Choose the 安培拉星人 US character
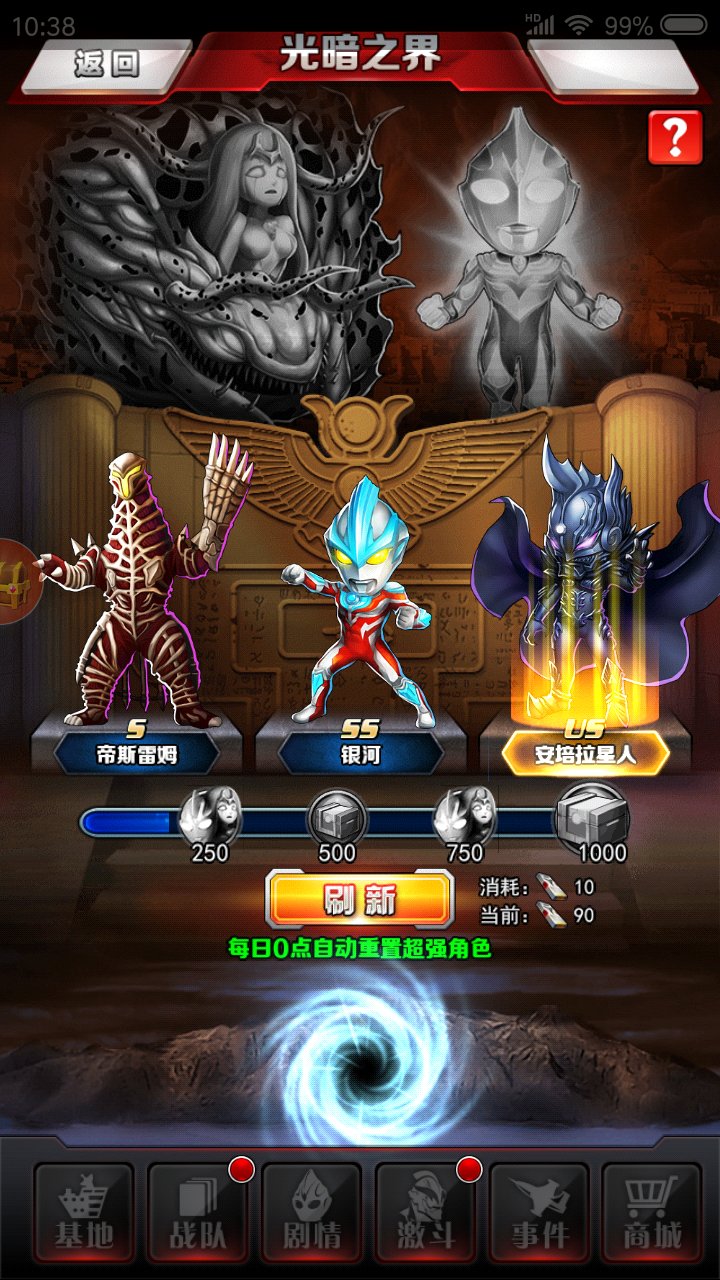 [585, 610]
